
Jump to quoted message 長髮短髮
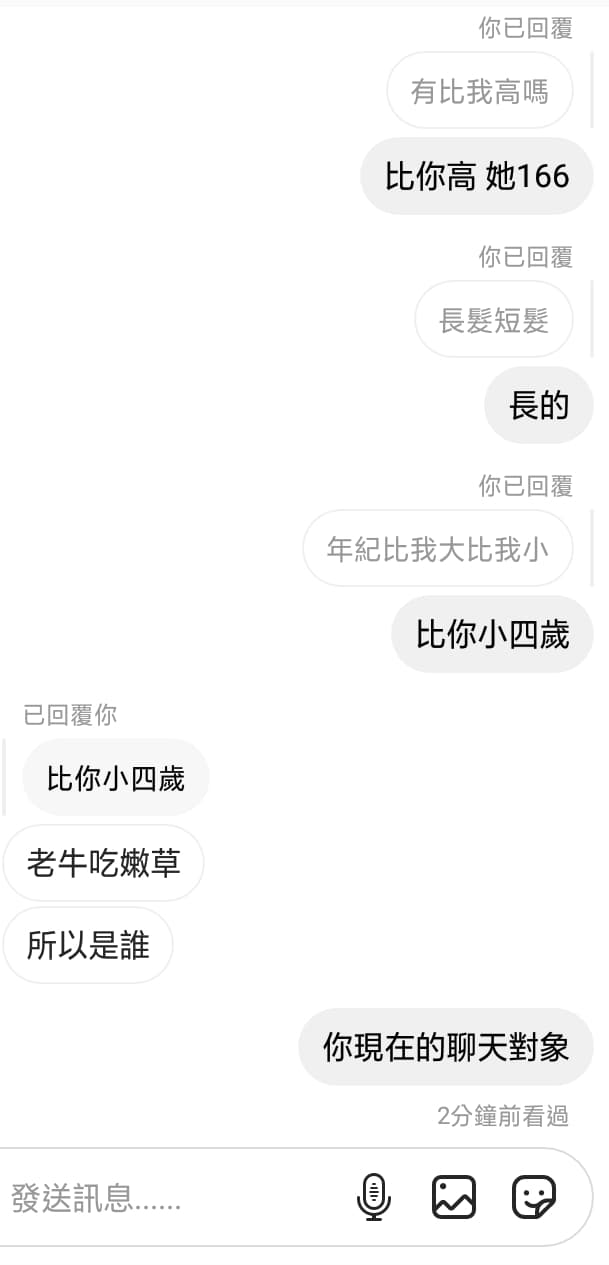494,320
